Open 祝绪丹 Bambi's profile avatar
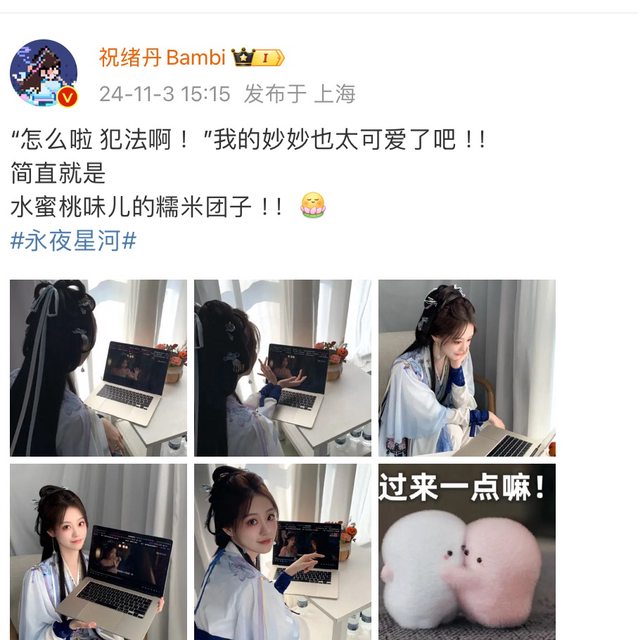This screenshot has height=640, width=638. pos(43,74)
